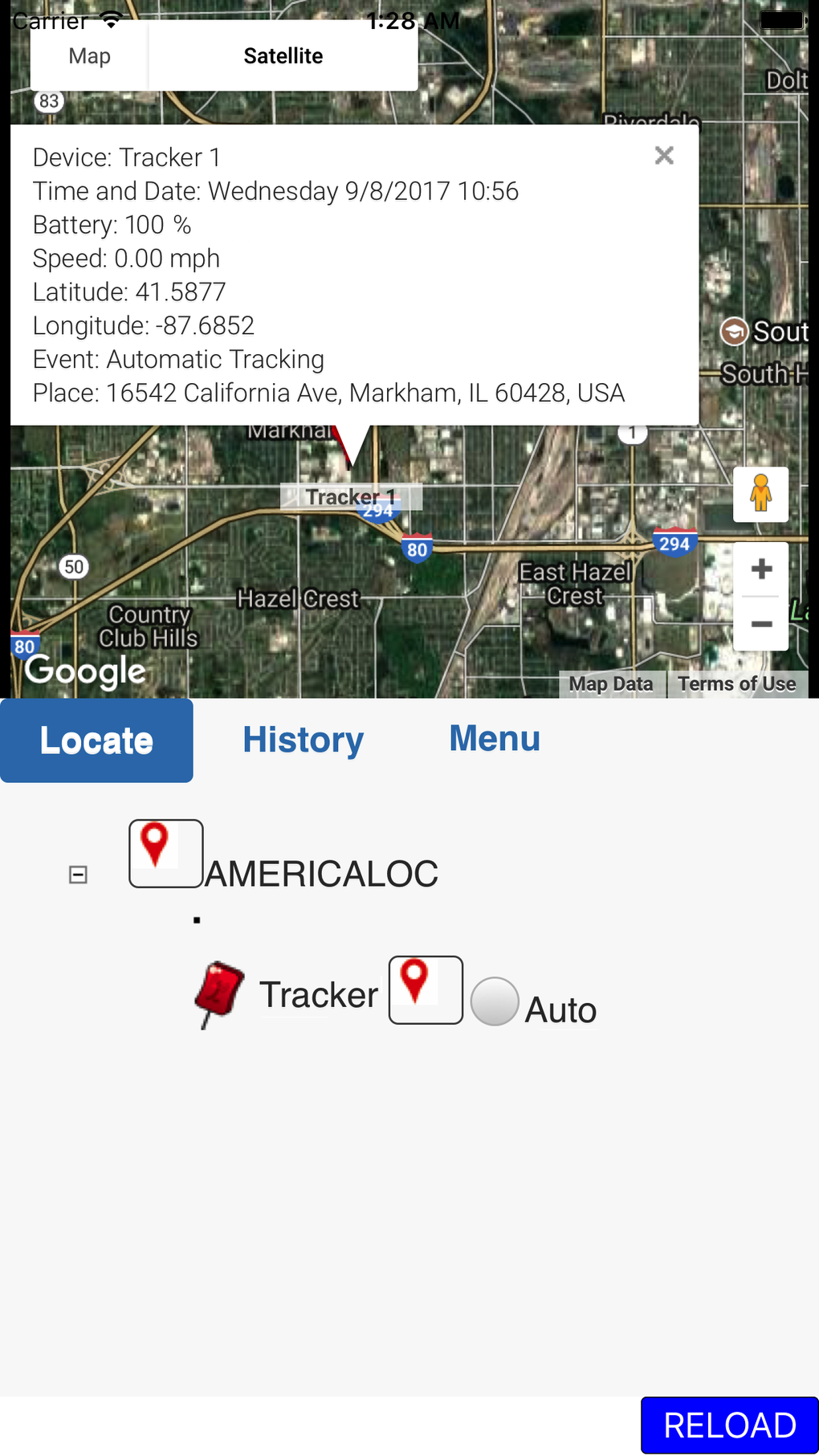Close the Tracker 1 info window

(664, 155)
